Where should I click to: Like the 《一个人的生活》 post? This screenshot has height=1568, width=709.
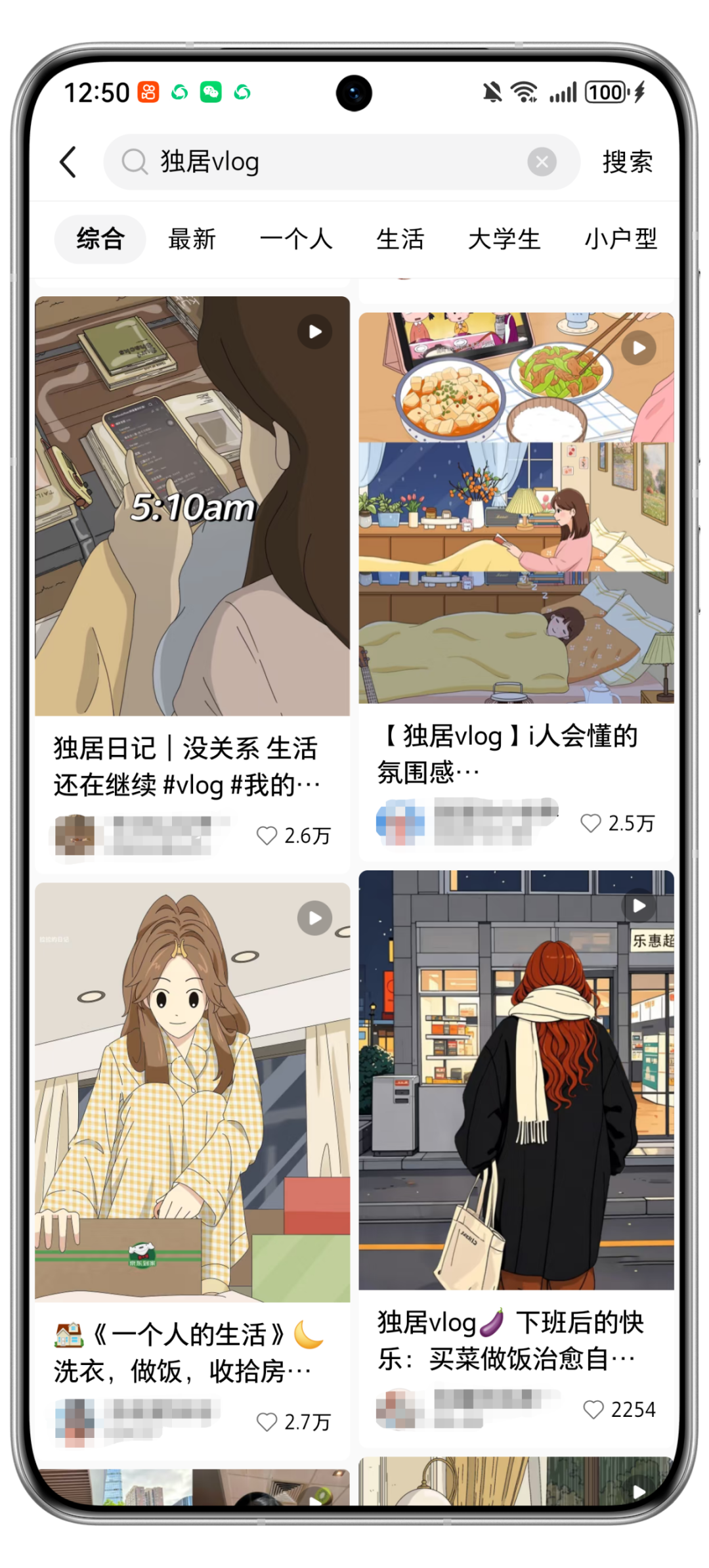(x=267, y=1422)
